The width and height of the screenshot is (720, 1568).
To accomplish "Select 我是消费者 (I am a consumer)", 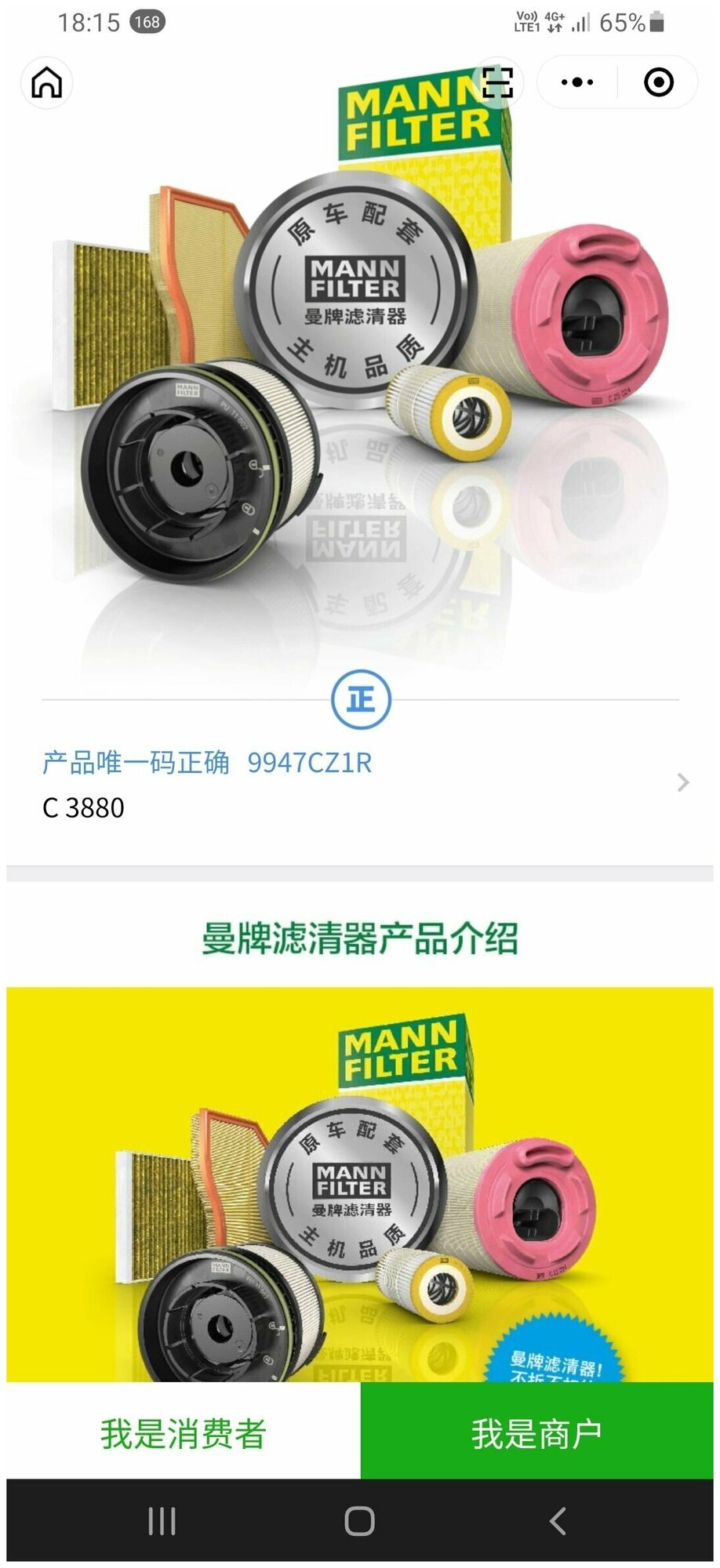I will coord(183,1434).
